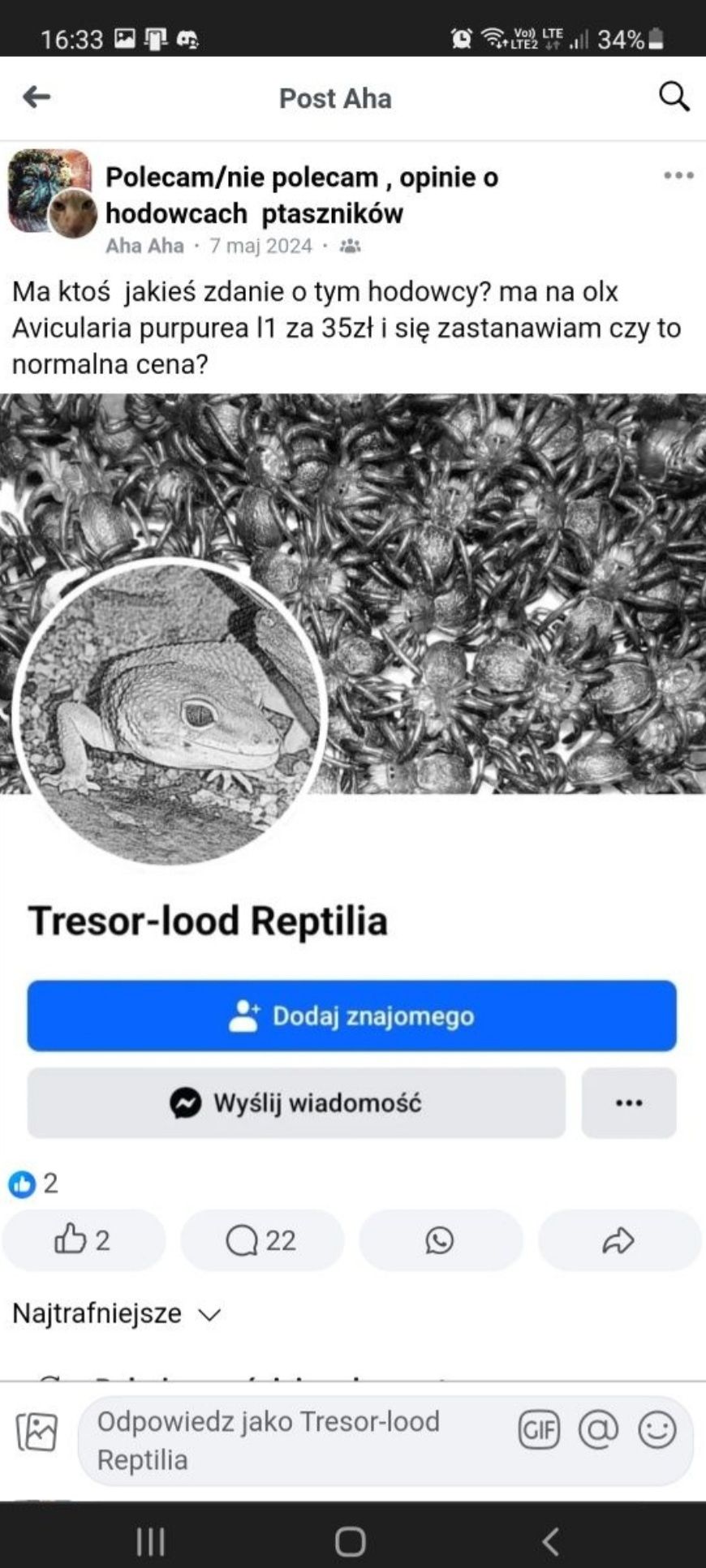This screenshot has width=706, height=1568.
Task: Attach a photo to the comment
Action: [x=37, y=1432]
